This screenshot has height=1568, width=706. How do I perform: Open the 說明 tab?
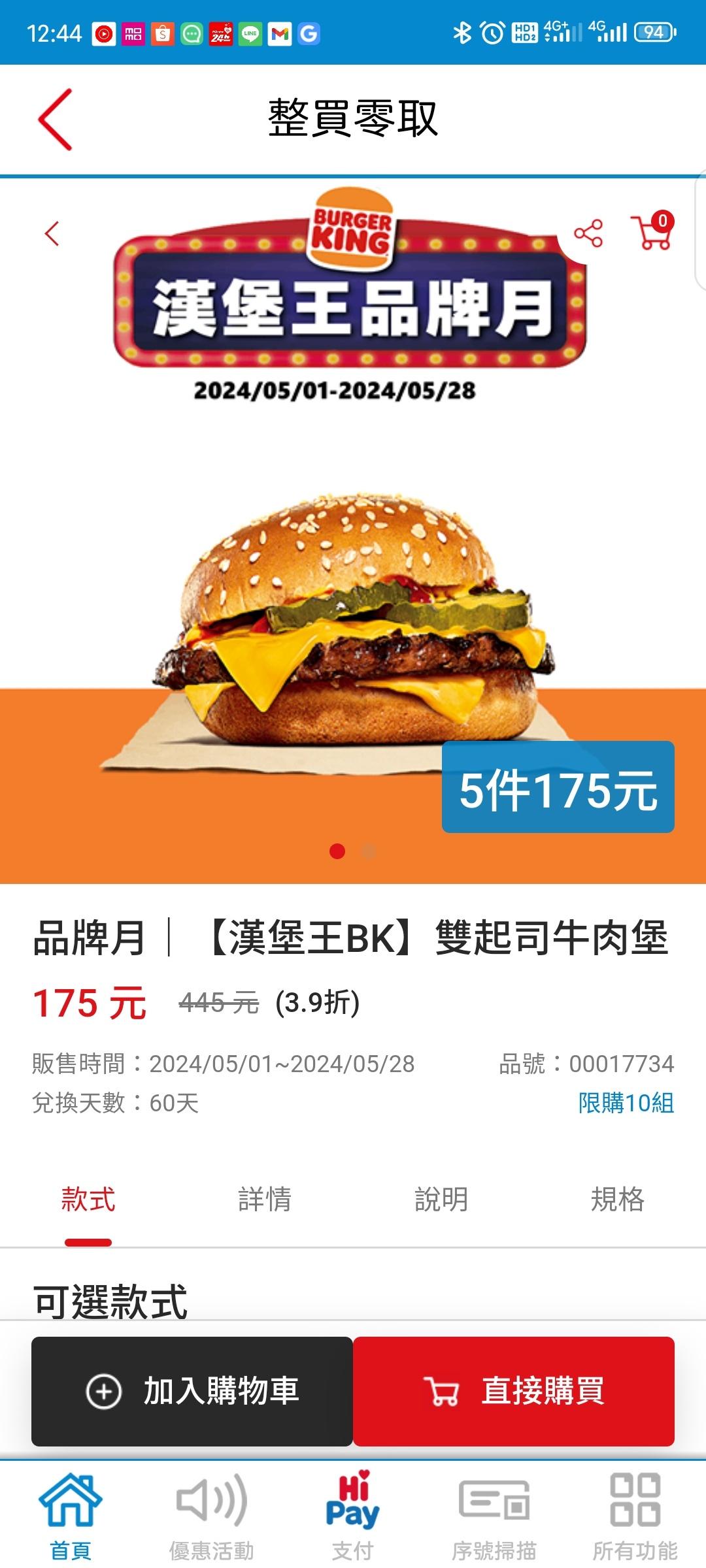pyautogui.click(x=441, y=1200)
